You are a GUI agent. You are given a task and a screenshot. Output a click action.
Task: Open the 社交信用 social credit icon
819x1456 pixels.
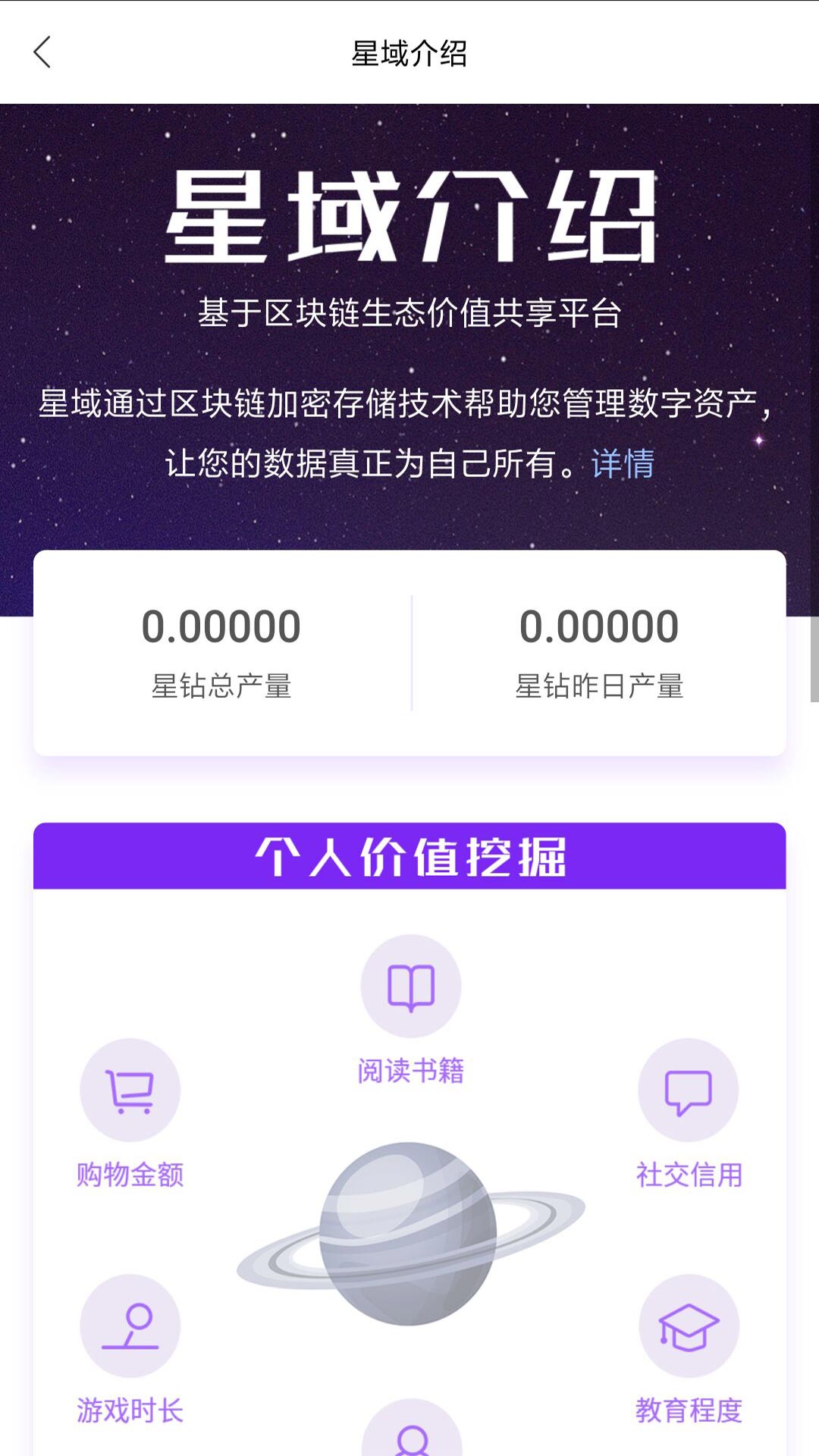coord(688,1090)
